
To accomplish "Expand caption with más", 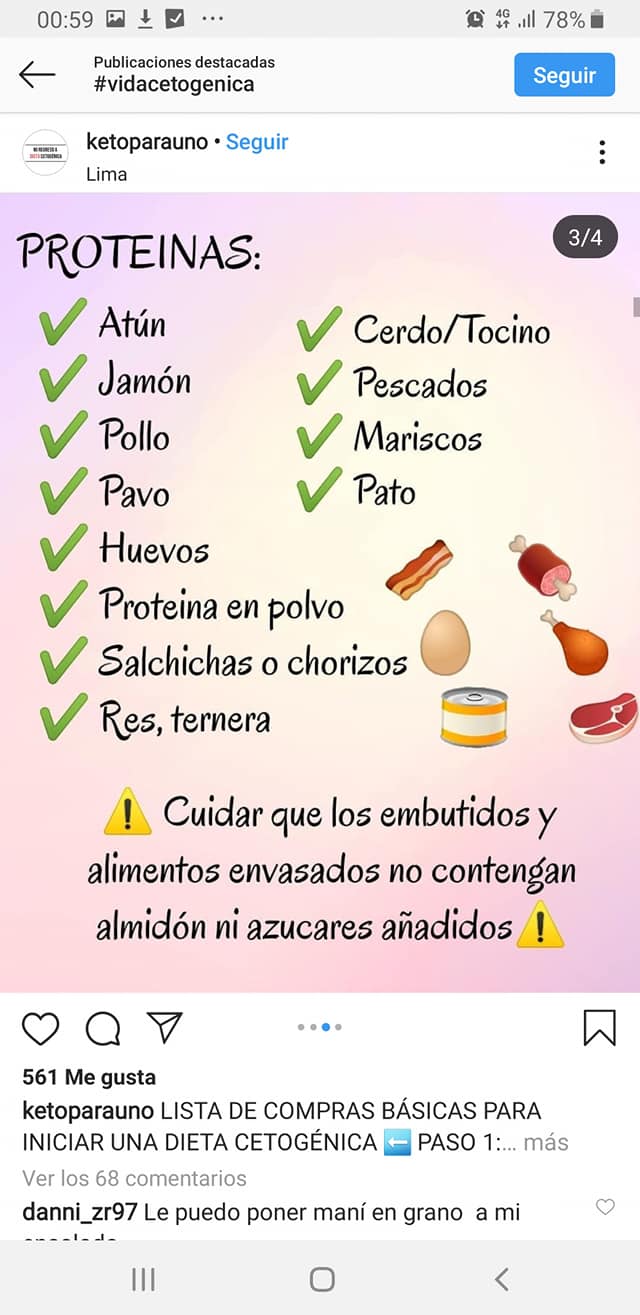I will tap(546, 1142).
